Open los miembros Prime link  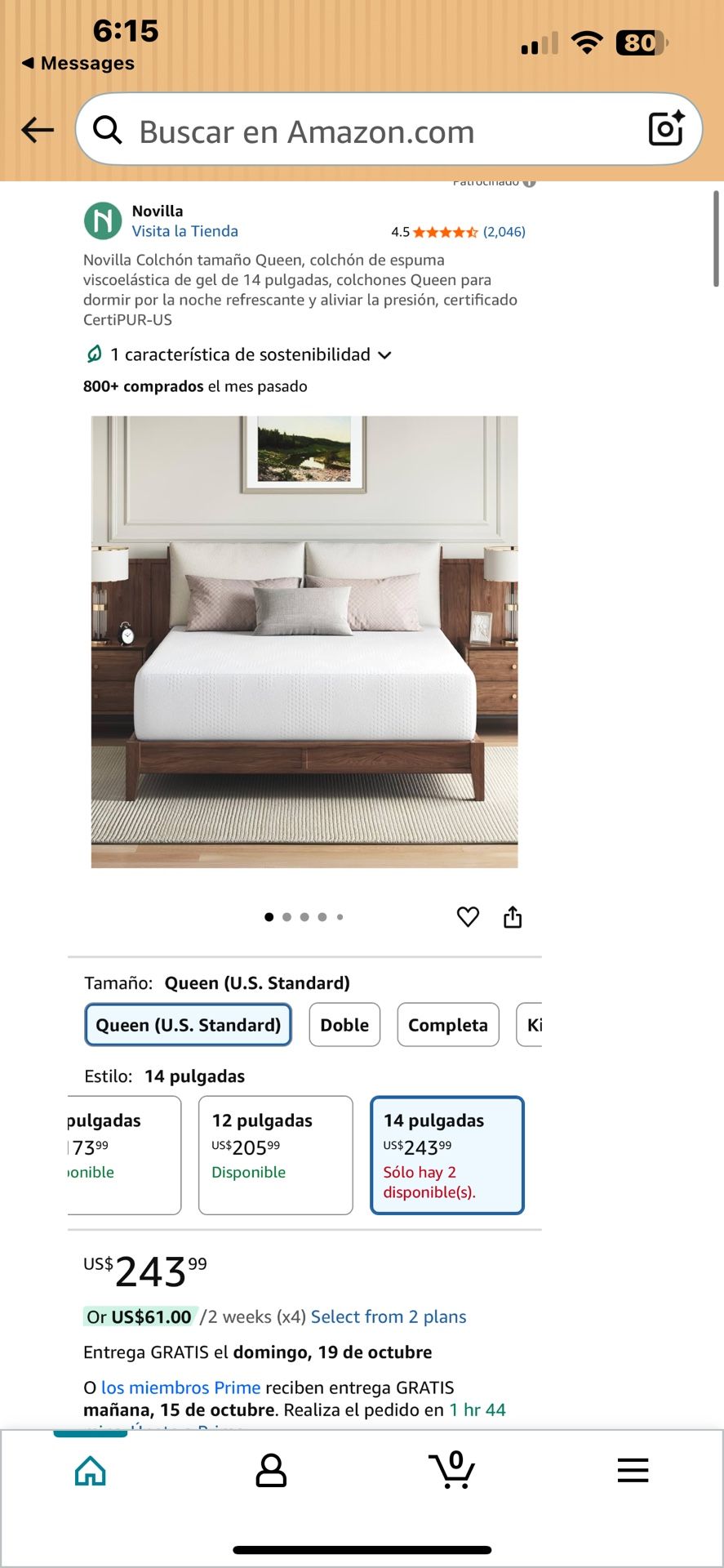[x=180, y=1388]
